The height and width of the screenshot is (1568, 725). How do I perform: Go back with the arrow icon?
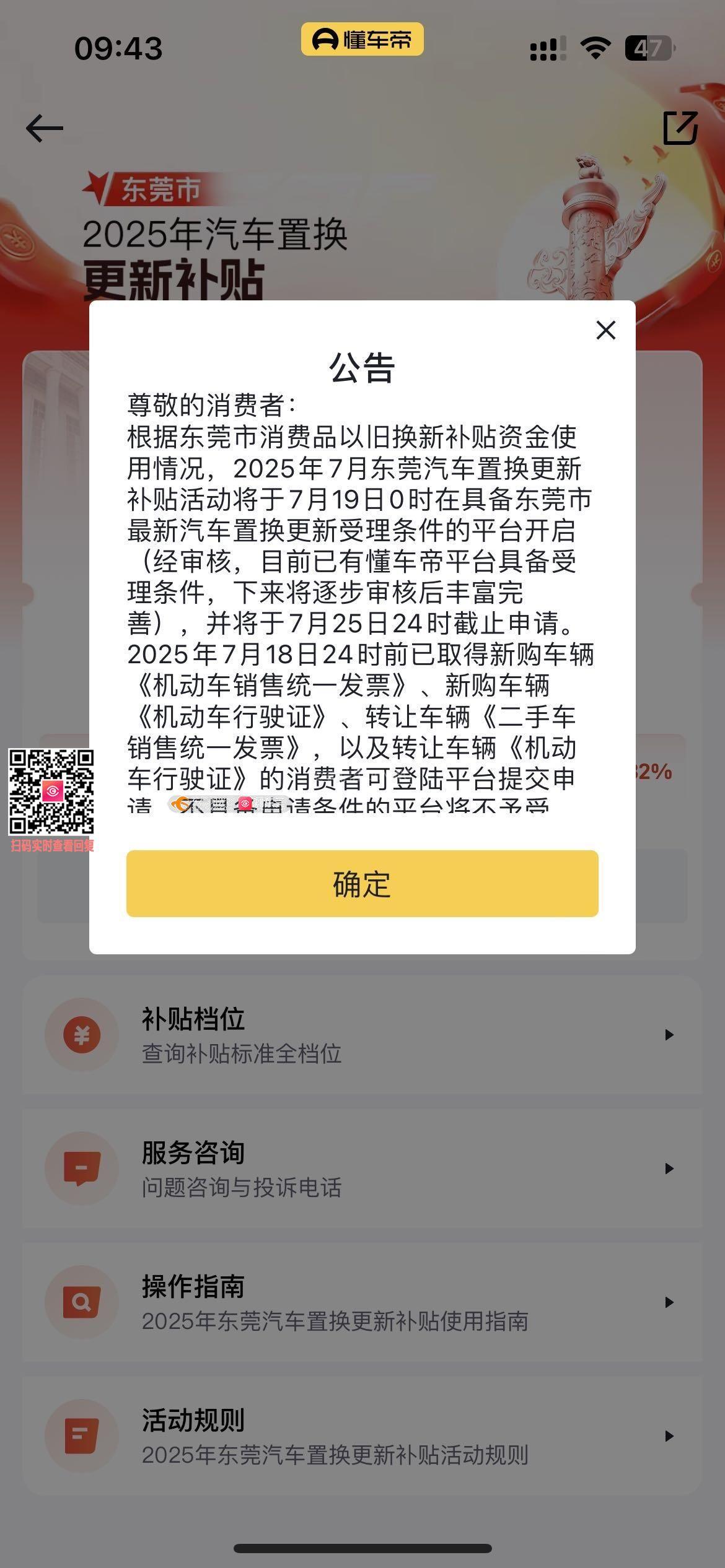(45, 129)
